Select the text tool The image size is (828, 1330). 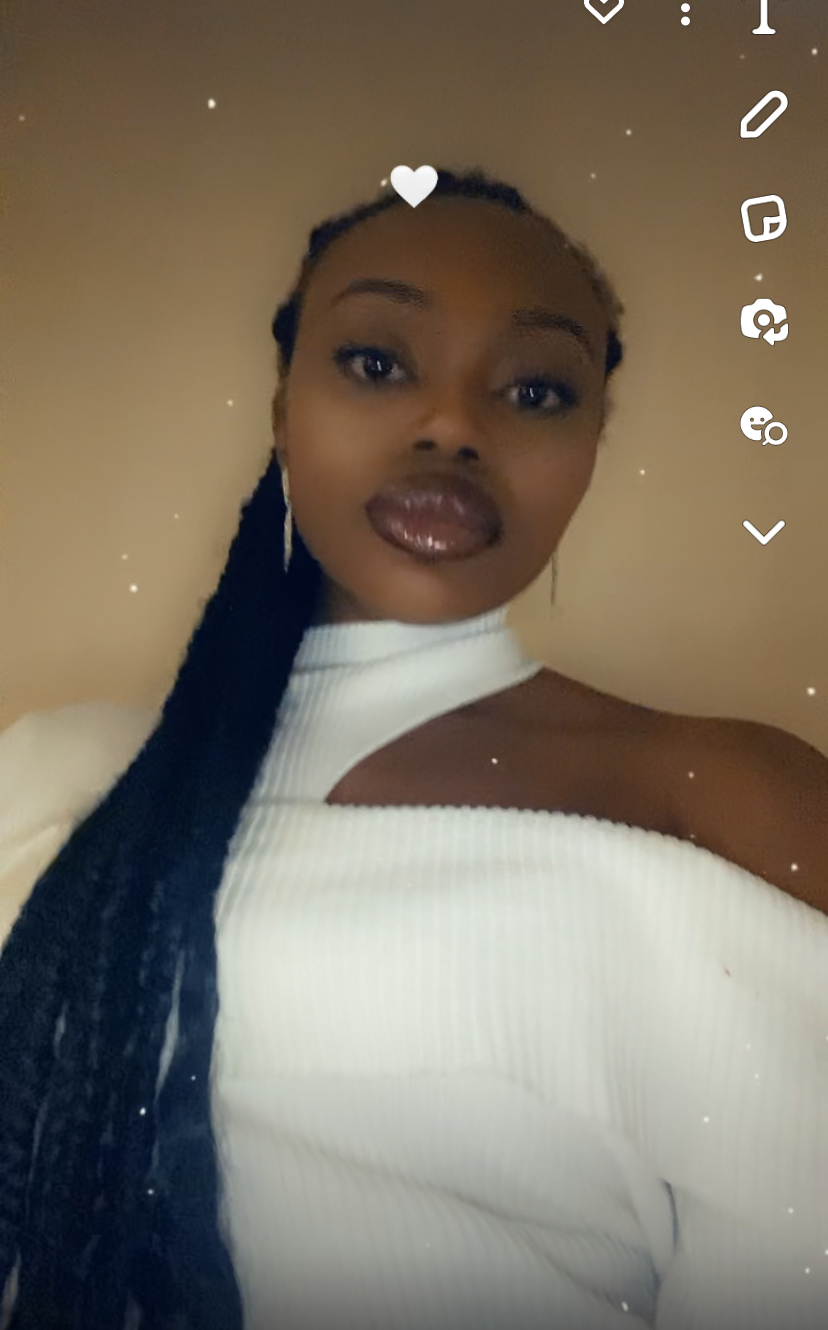pos(764,15)
